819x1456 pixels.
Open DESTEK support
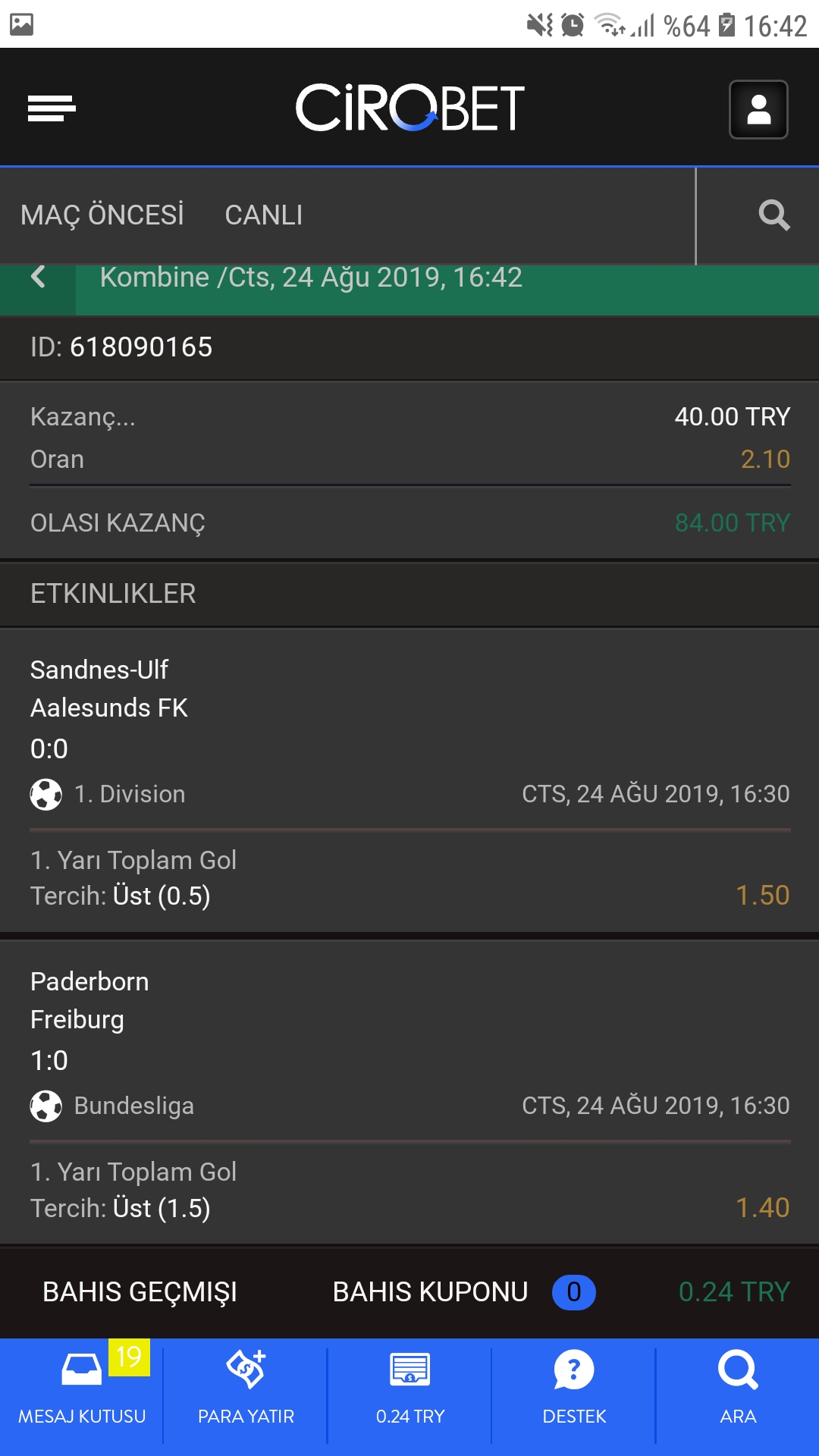(x=574, y=1391)
